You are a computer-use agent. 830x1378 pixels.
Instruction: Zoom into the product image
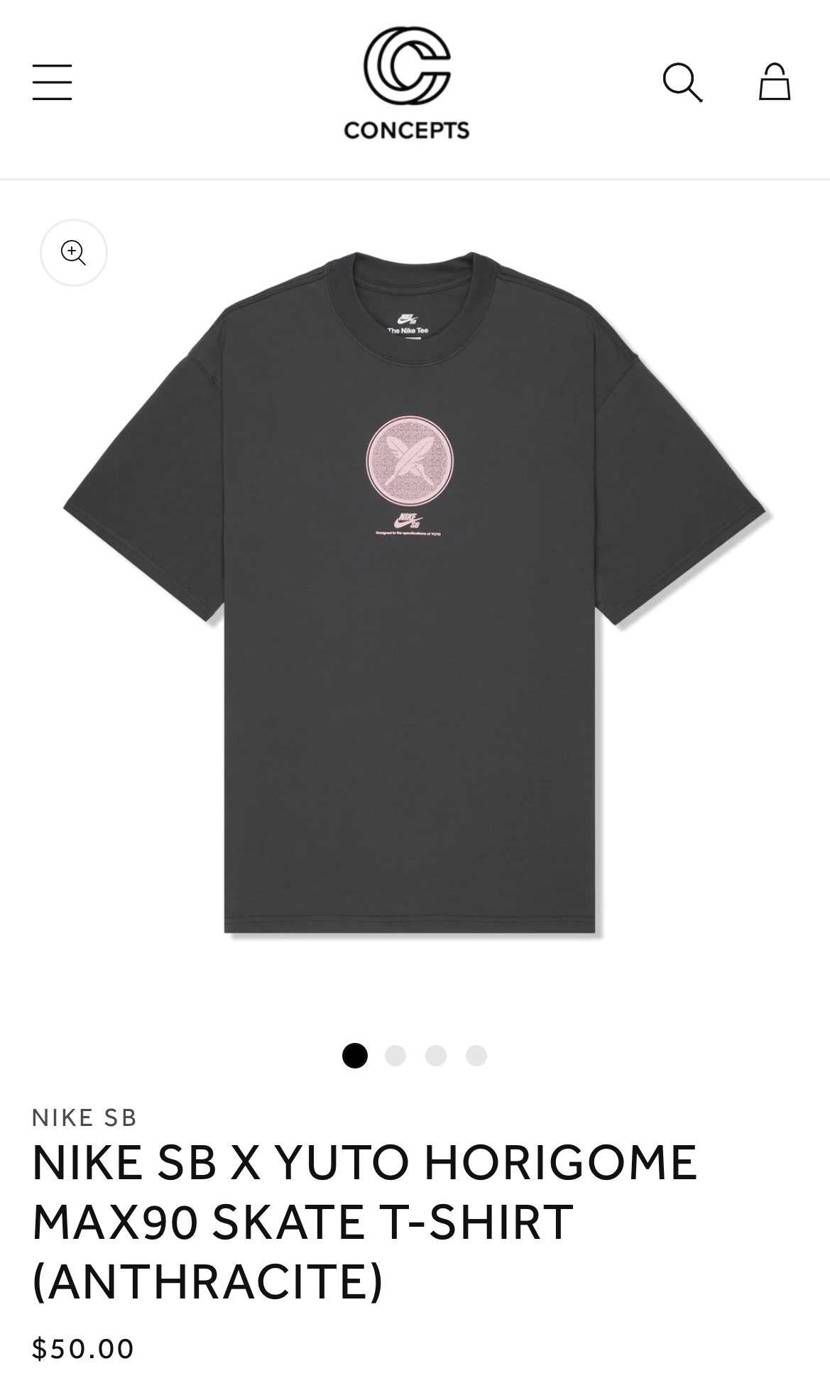[x=73, y=253]
